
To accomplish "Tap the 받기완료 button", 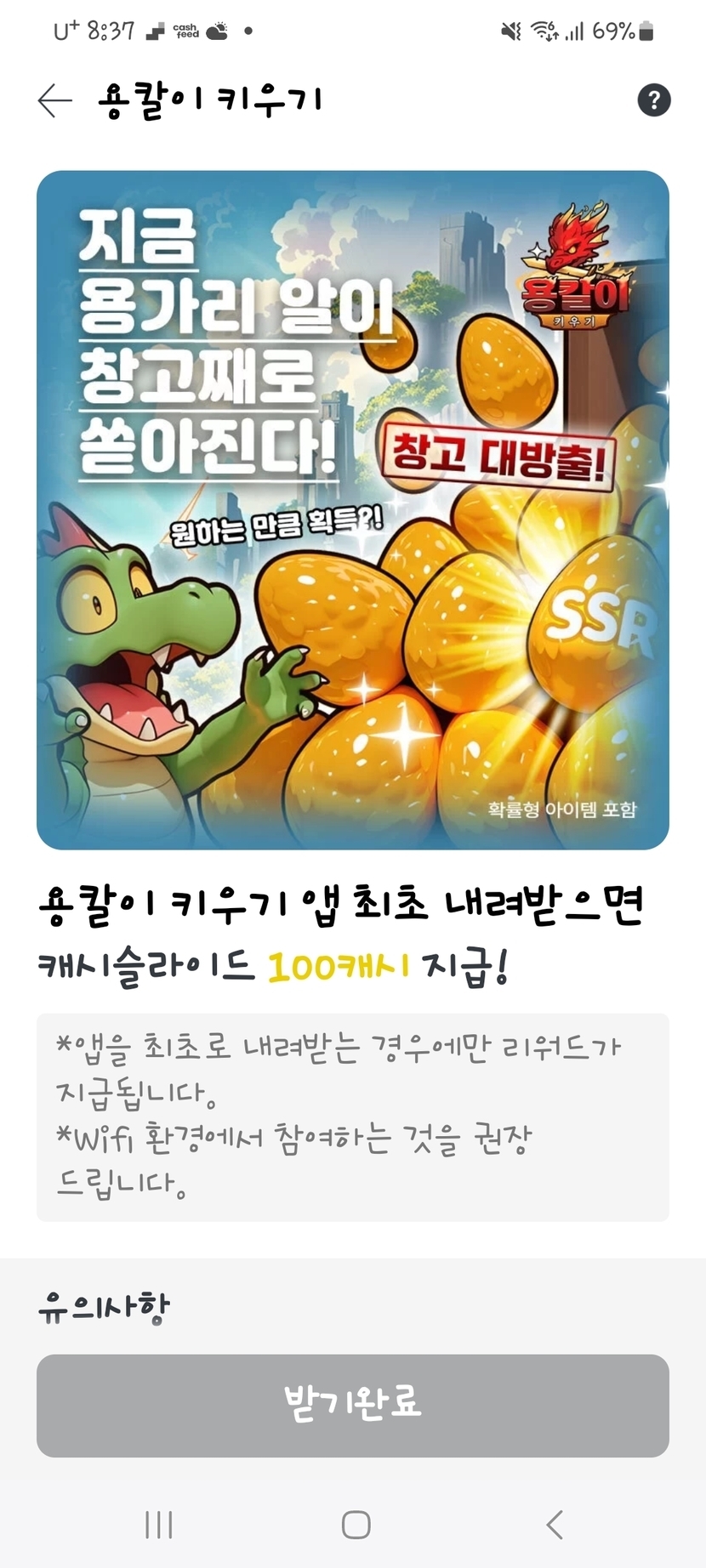I will [x=353, y=1405].
